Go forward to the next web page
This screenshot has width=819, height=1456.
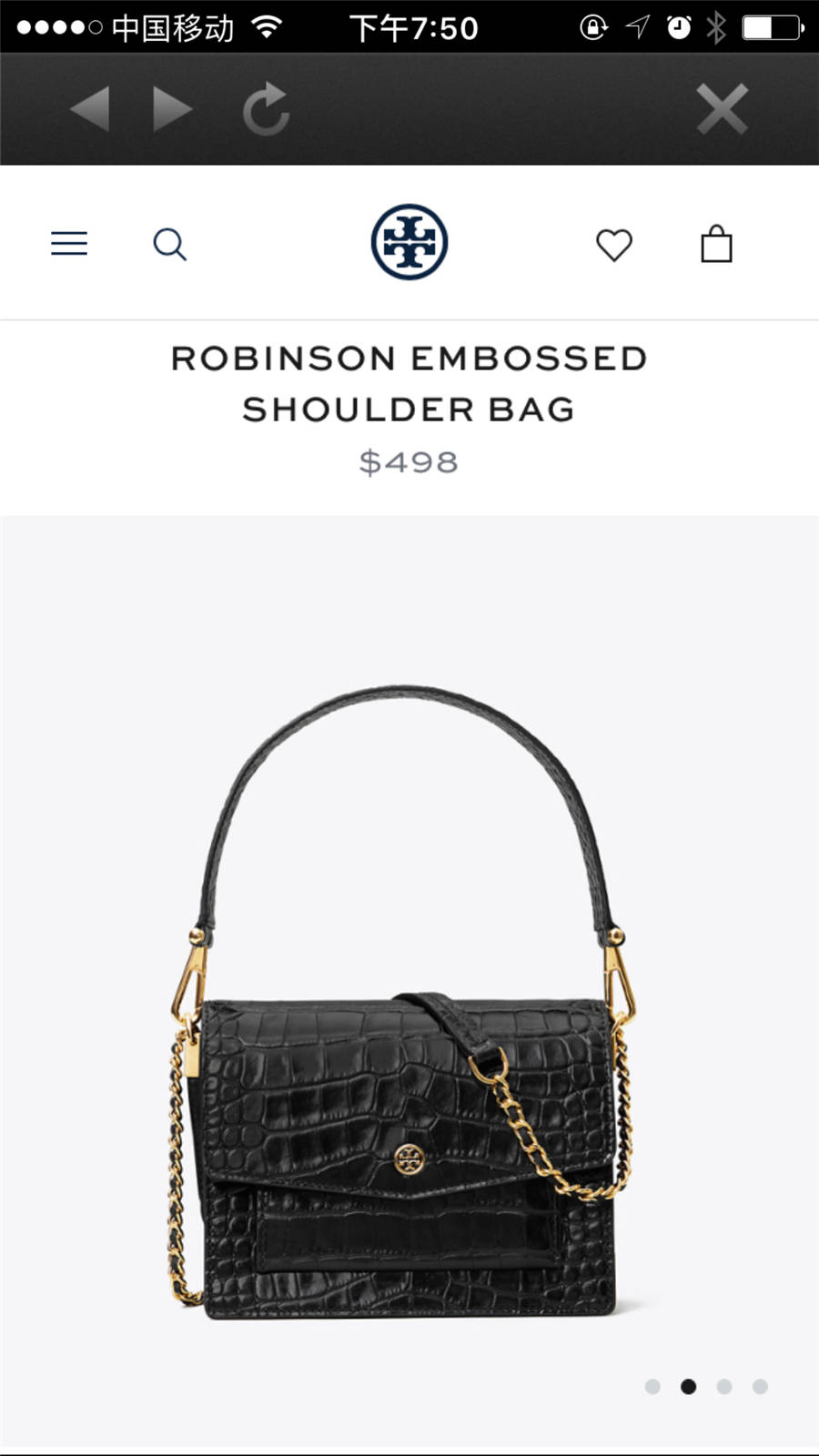click(x=172, y=110)
